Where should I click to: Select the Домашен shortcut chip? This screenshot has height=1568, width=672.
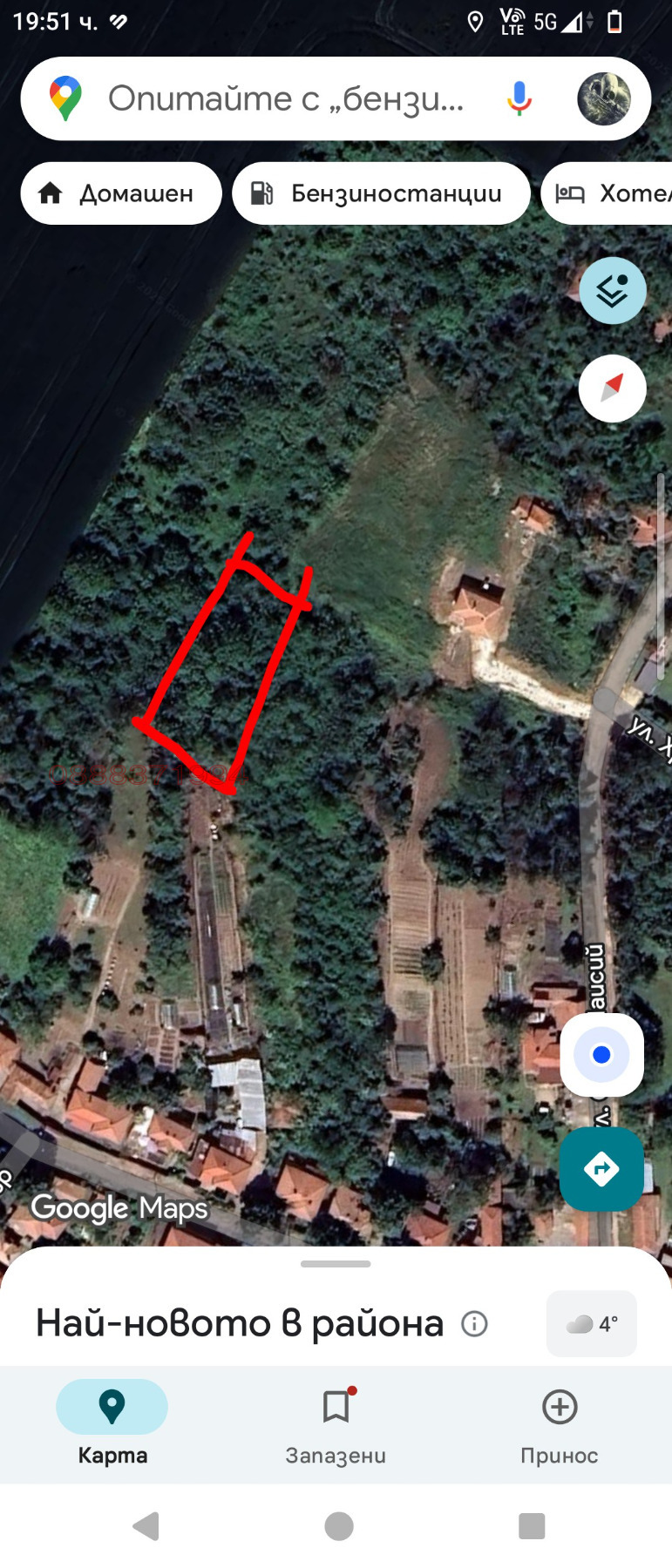[x=120, y=193]
